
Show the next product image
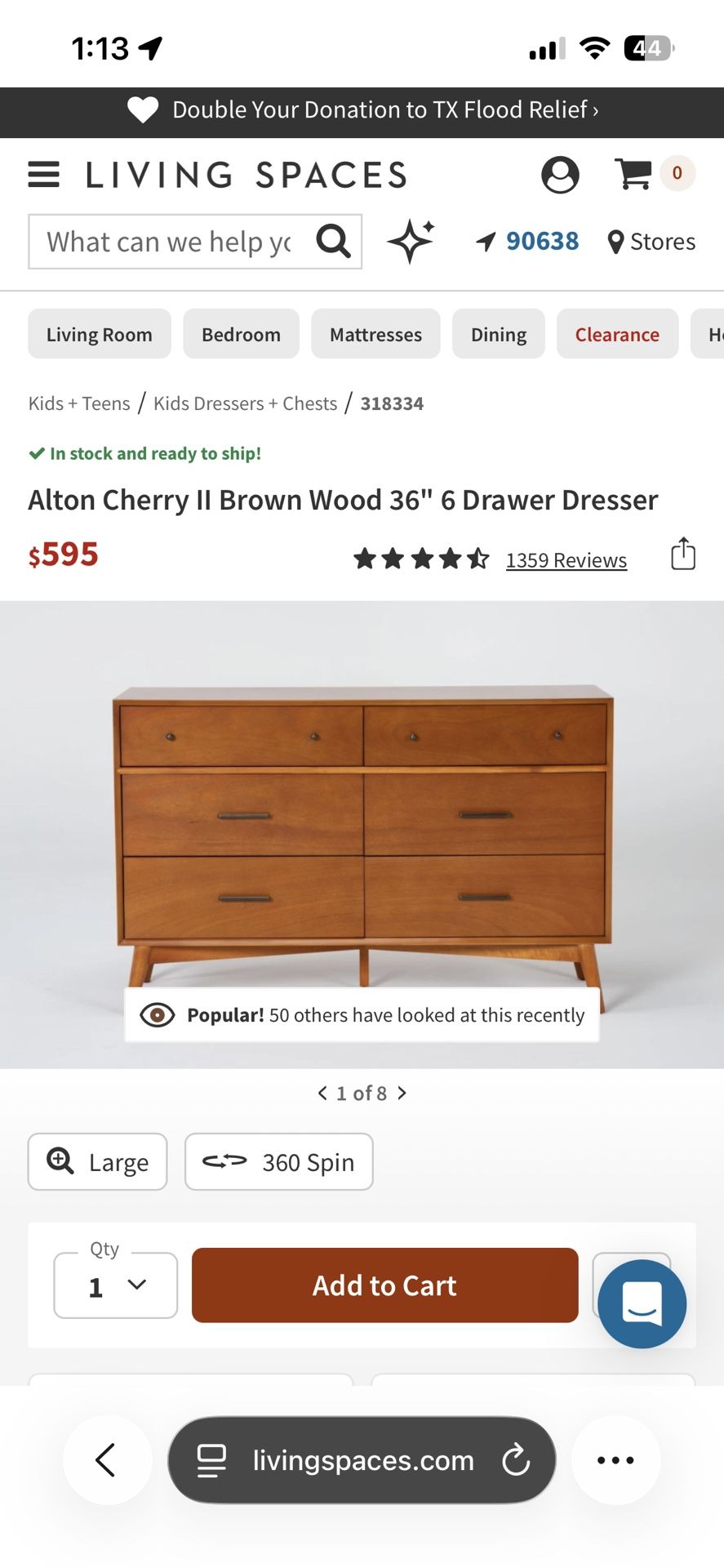402,1093
